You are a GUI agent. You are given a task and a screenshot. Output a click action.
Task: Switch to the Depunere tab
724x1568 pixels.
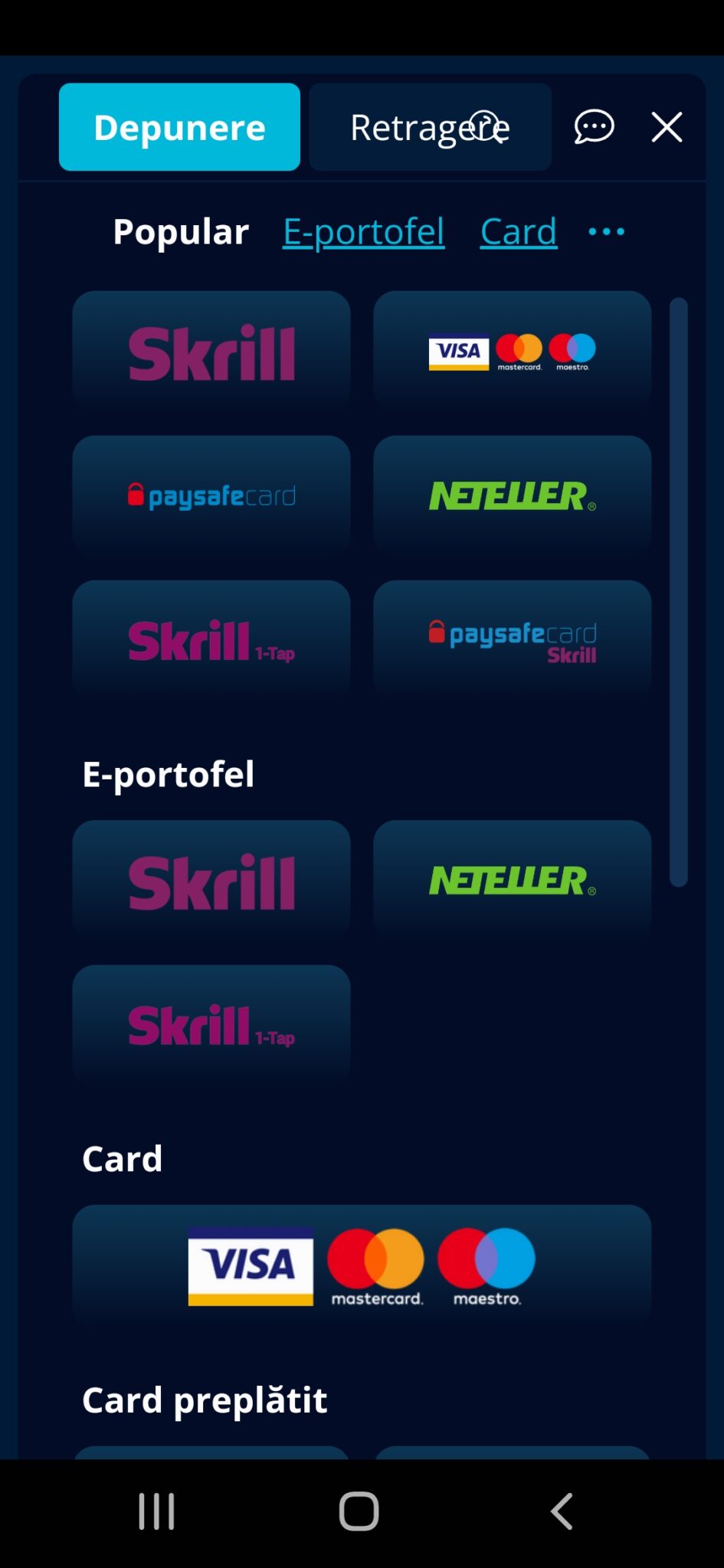tap(179, 127)
